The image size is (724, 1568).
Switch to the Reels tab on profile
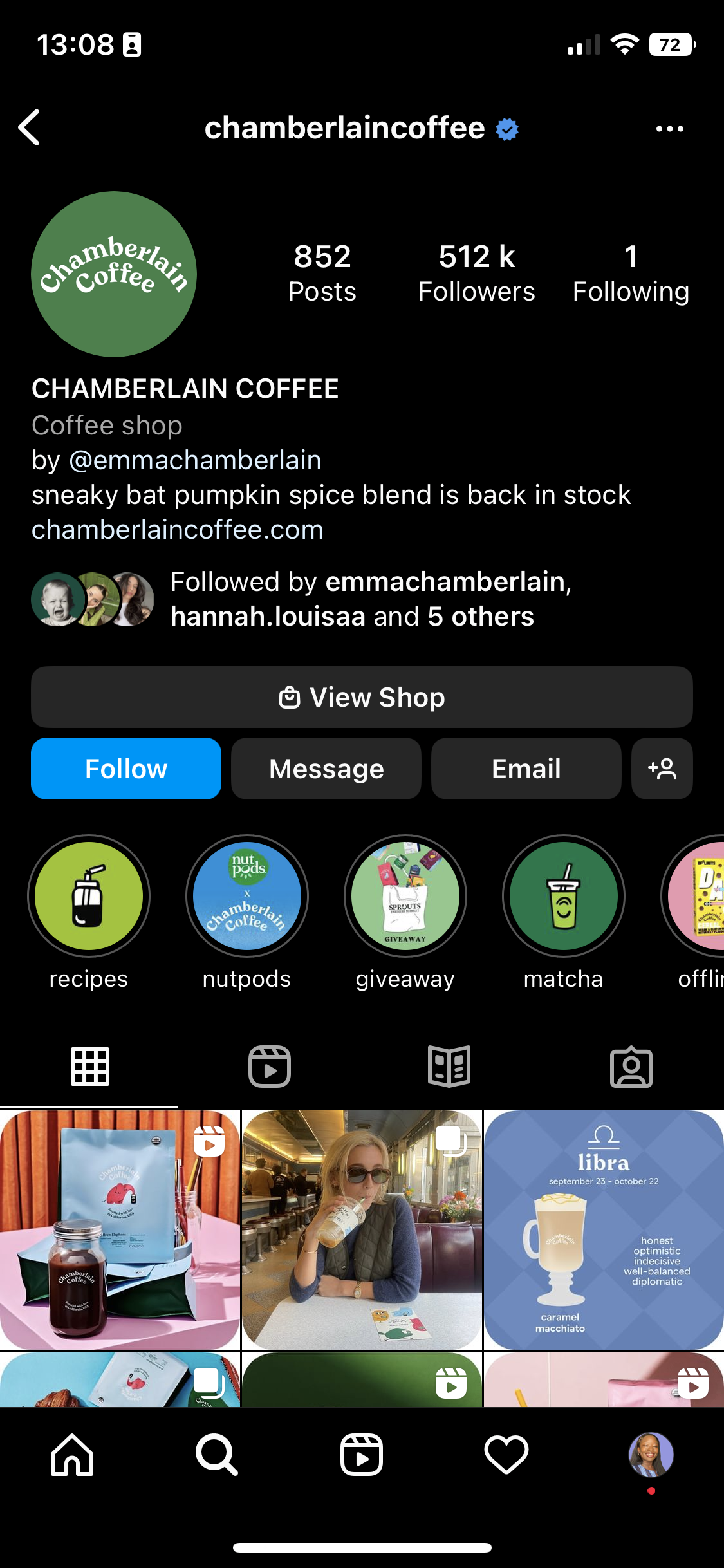tap(270, 1067)
